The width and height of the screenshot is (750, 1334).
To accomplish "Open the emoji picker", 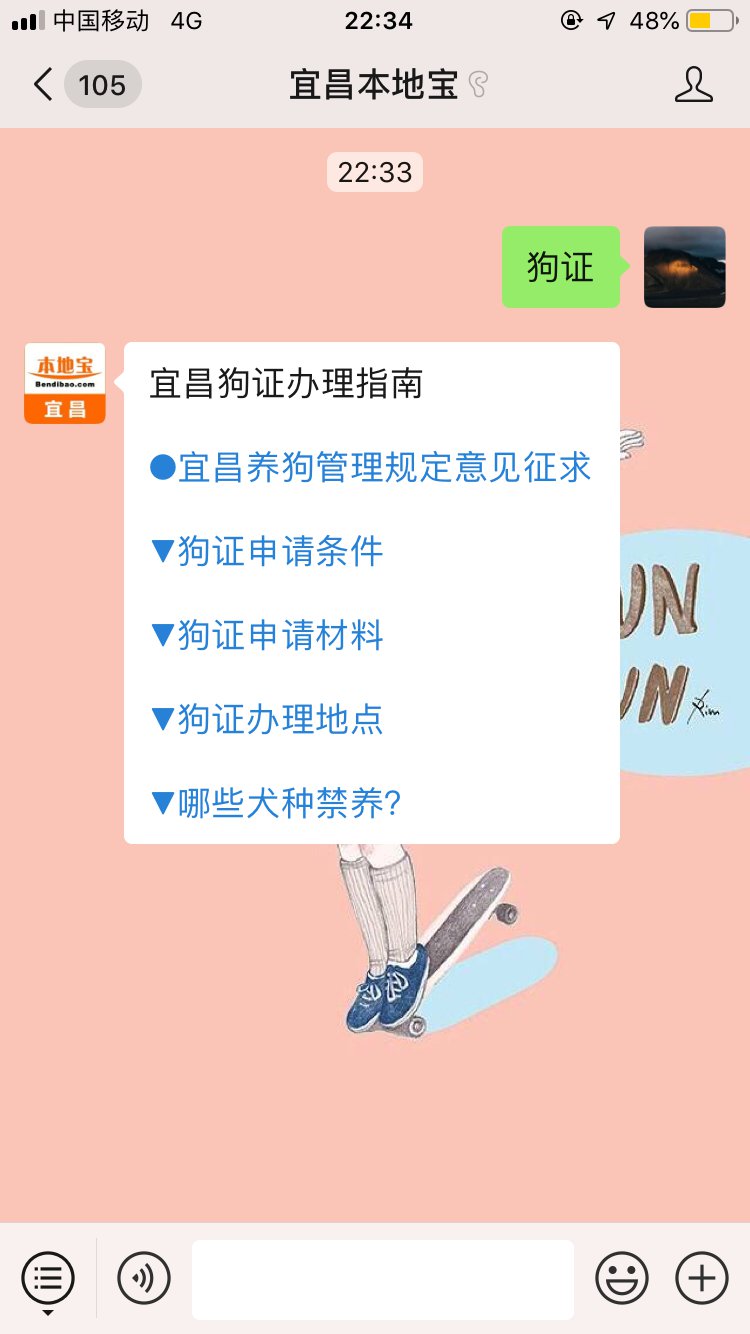I will point(622,1278).
